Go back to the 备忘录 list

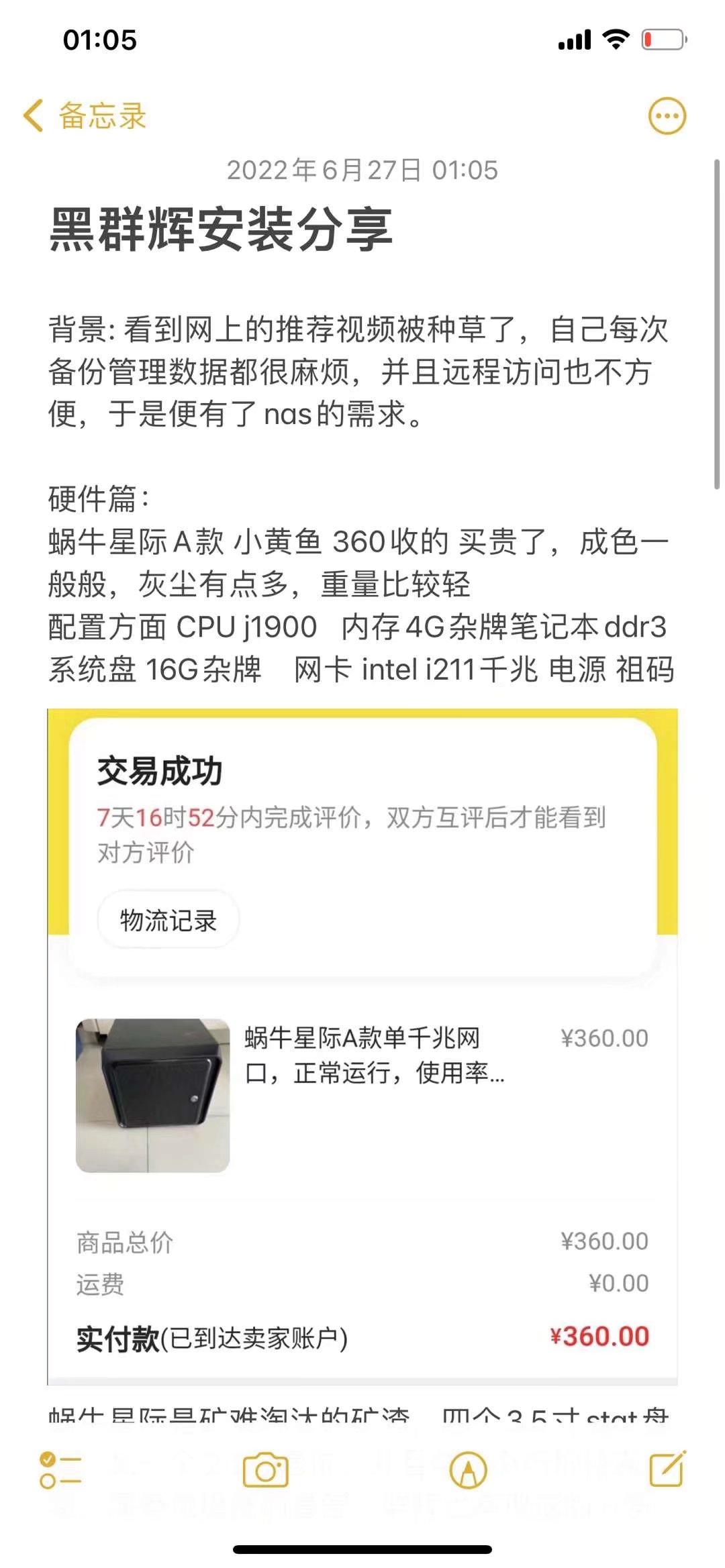pos(84,116)
